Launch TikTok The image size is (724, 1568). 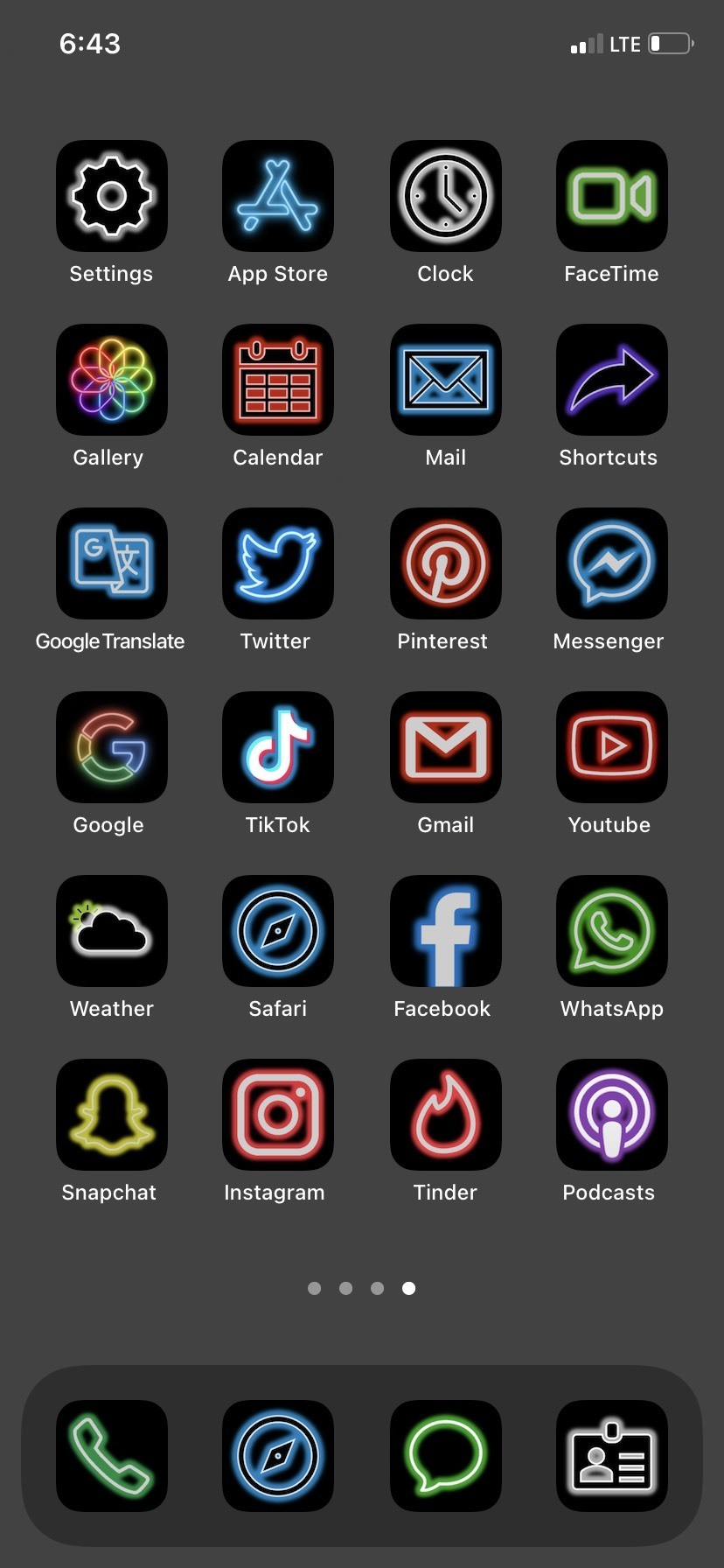point(278,747)
